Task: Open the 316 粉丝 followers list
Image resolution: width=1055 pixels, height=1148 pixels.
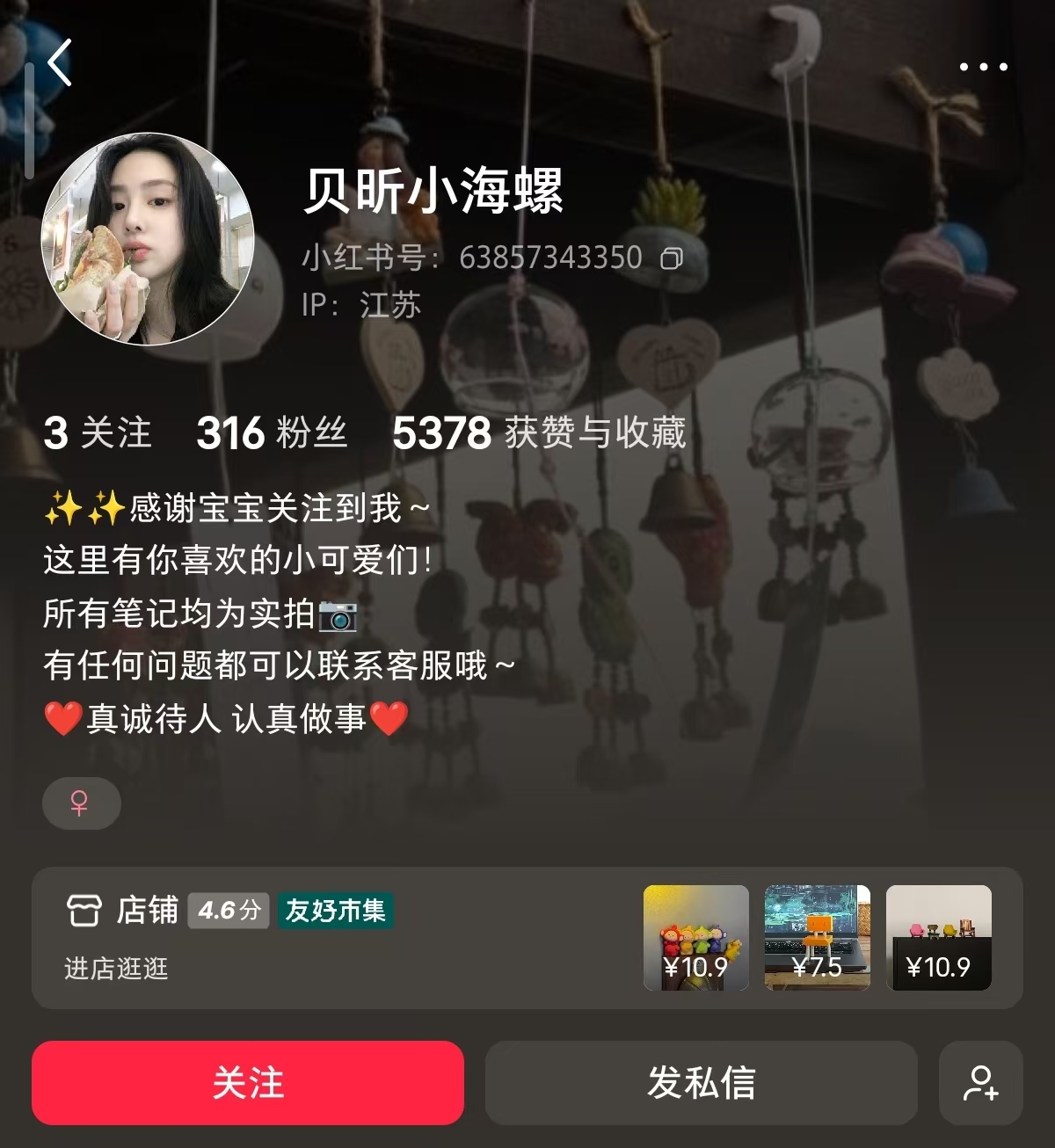Action: tap(273, 432)
